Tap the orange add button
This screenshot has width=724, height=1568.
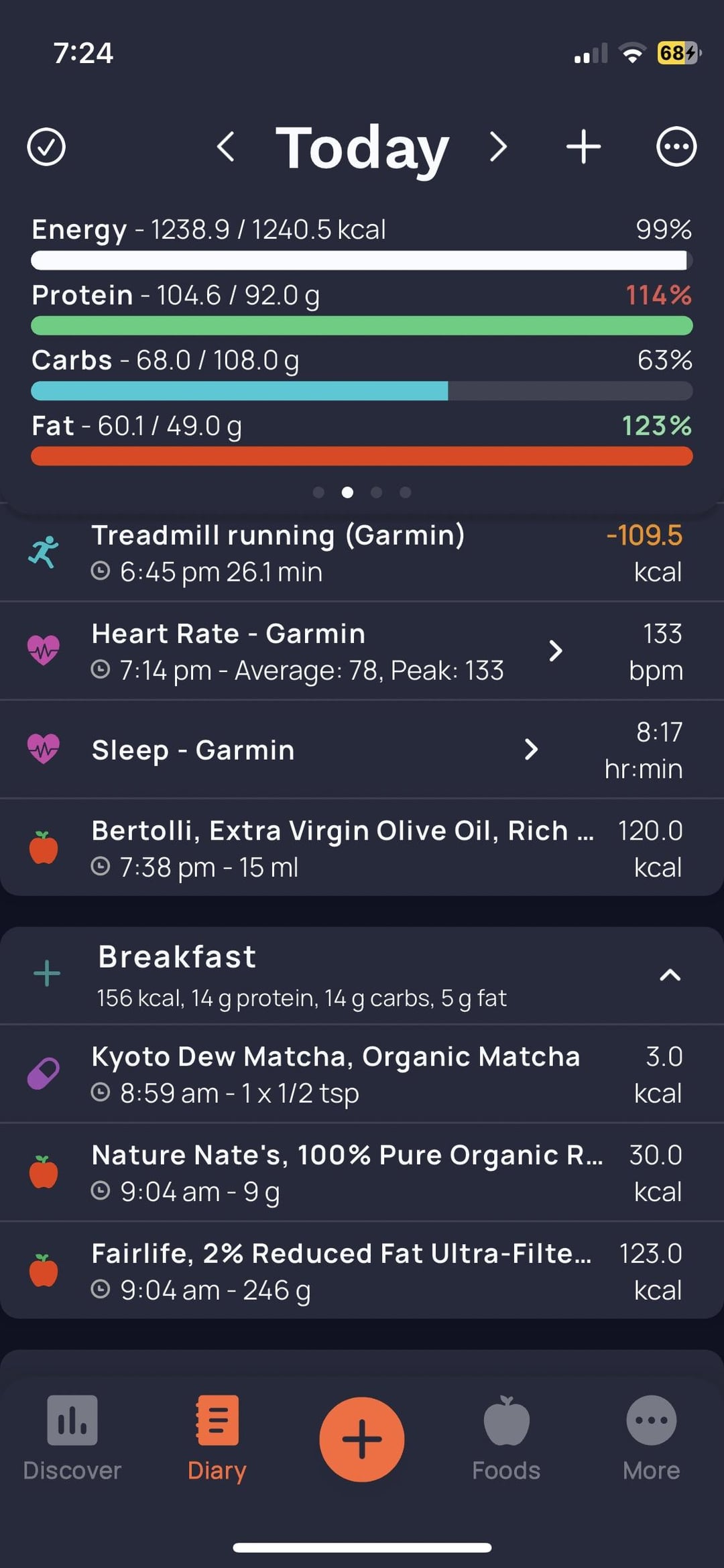click(x=362, y=1439)
